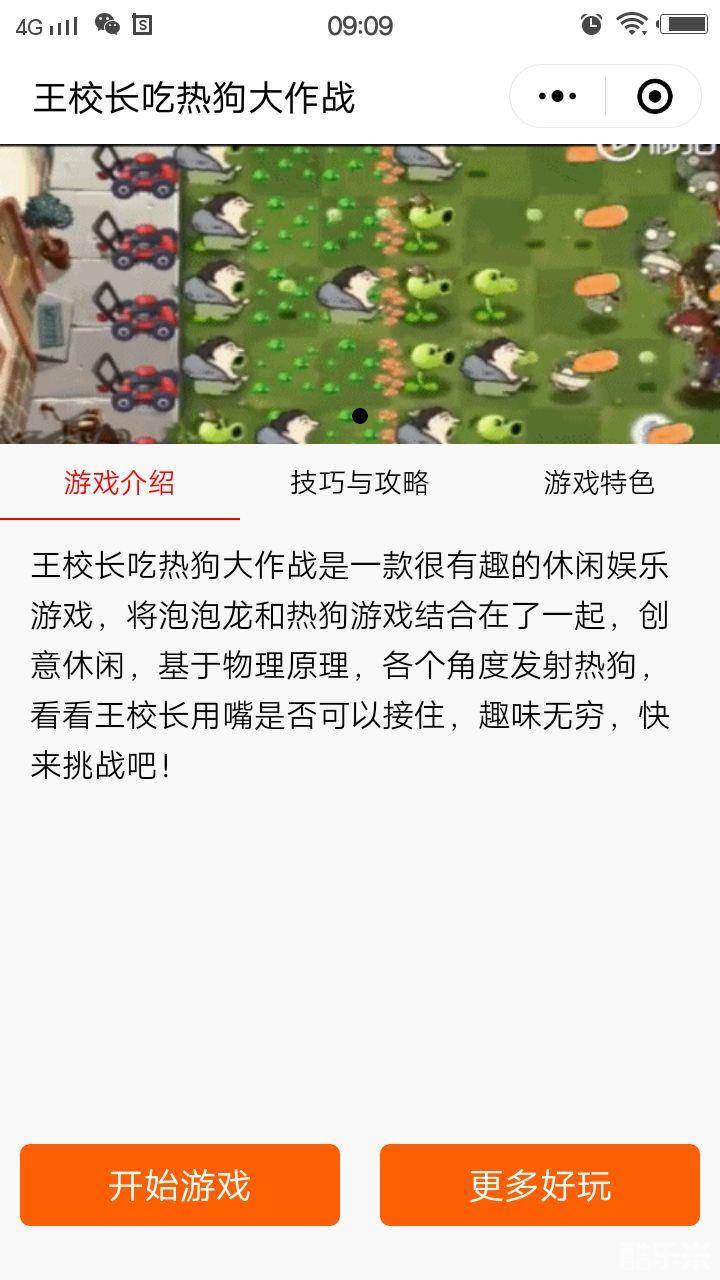Tap the clock showing 09:09
Image resolution: width=720 pixels, height=1280 pixels.
360,25
